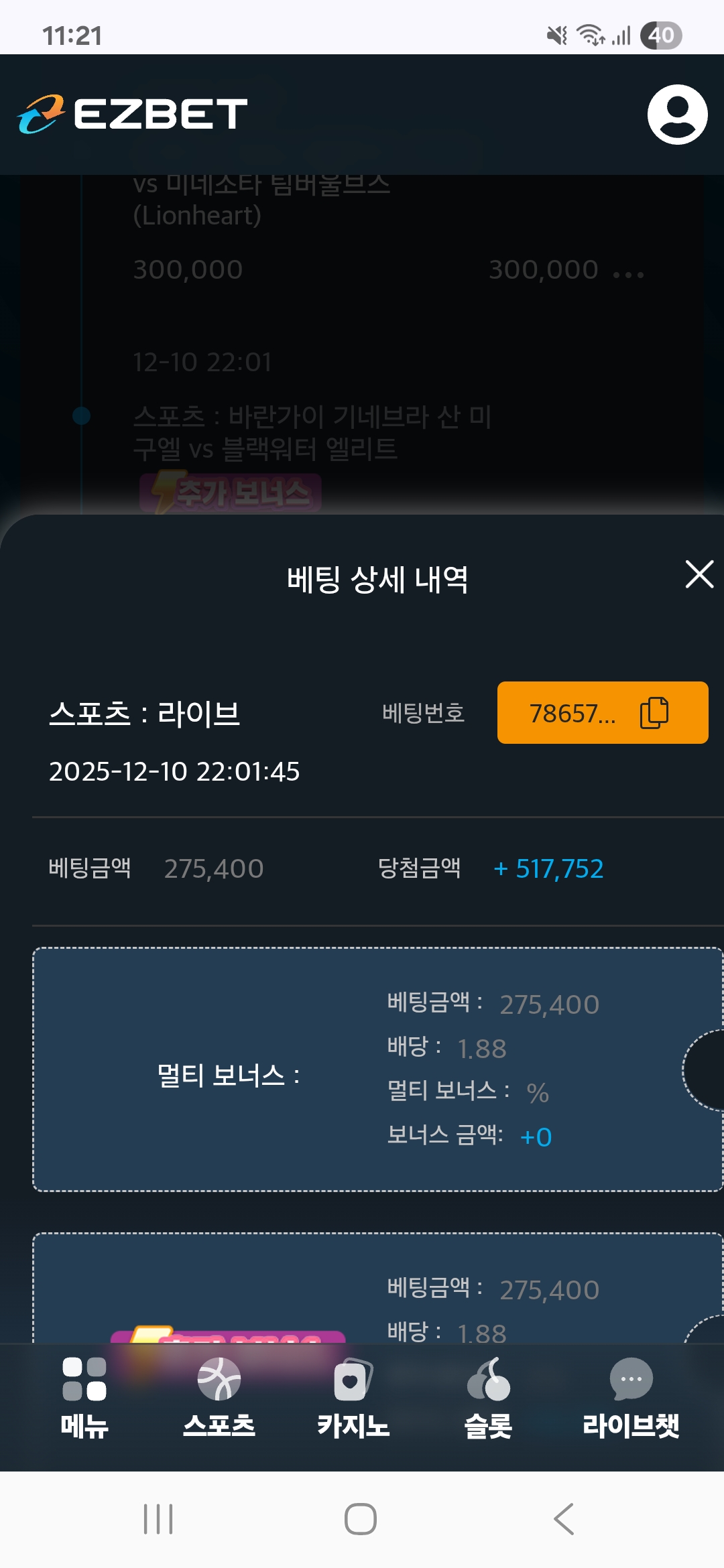The width and height of the screenshot is (724, 1568).
Task: Switch to the 스포츠 tab
Action: click(x=219, y=1398)
